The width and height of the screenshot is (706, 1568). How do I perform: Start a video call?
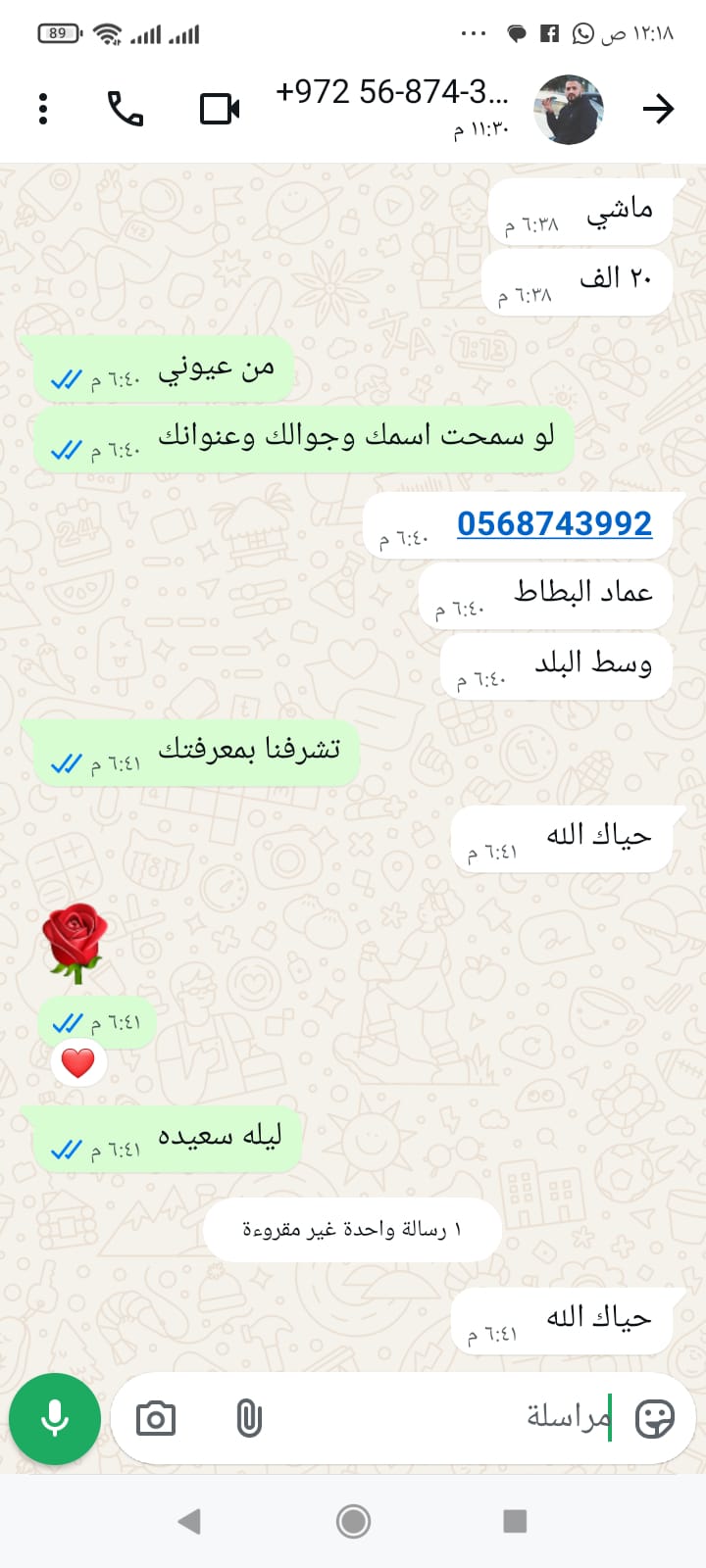pyautogui.click(x=220, y=109)
